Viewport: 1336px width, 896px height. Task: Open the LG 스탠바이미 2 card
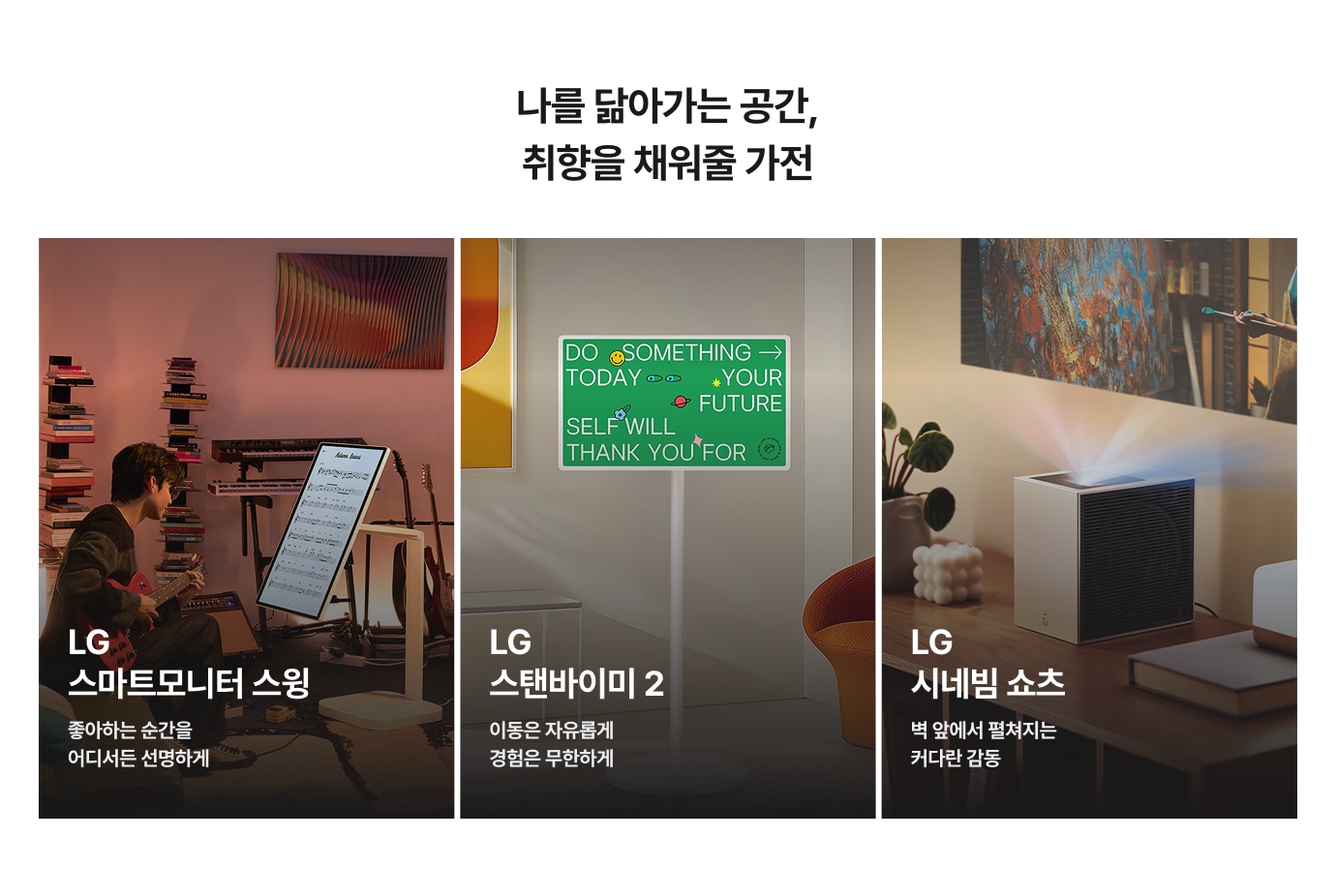coord(667,528)
